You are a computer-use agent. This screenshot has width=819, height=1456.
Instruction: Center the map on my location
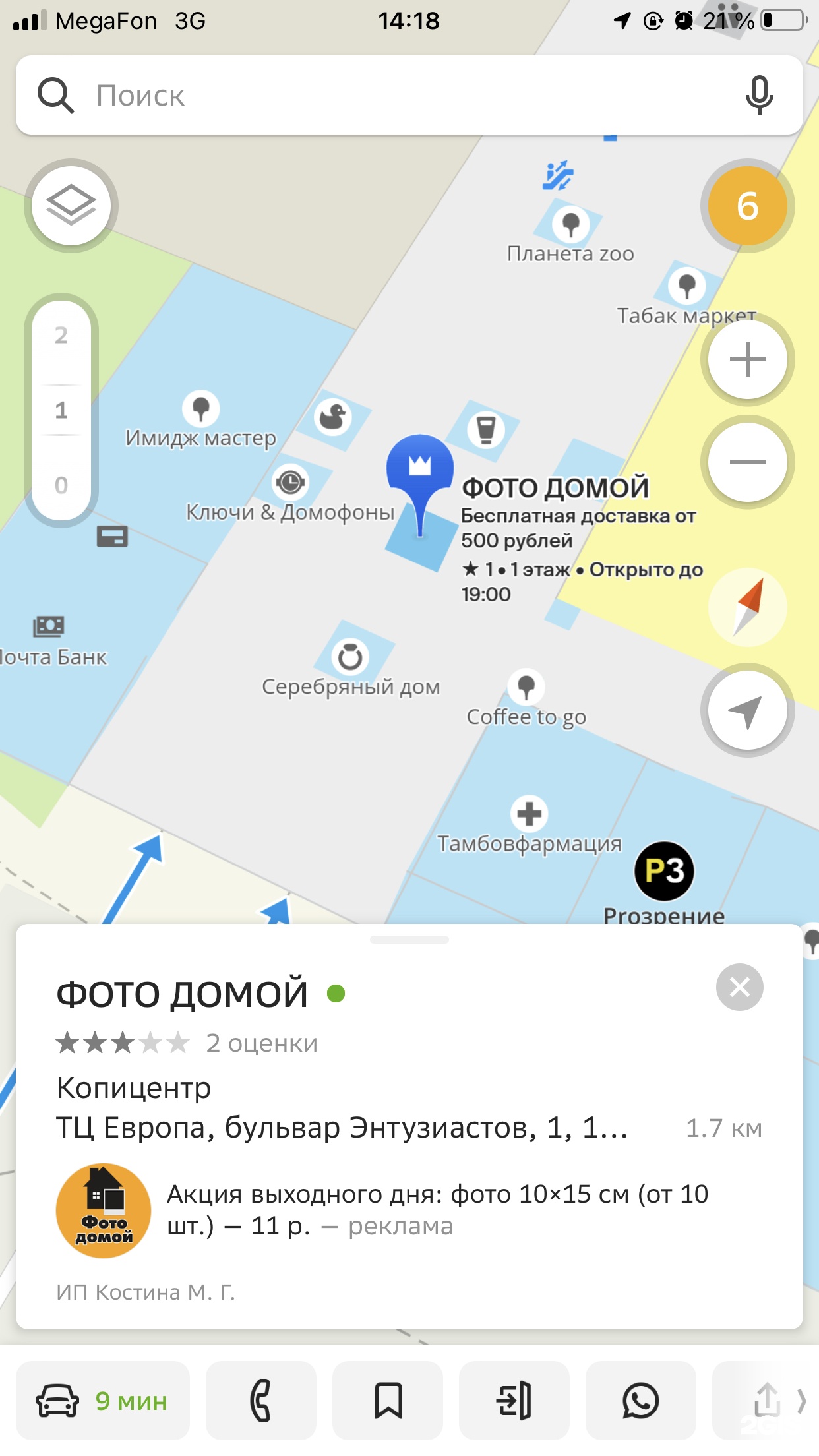(x=747, y=710)
